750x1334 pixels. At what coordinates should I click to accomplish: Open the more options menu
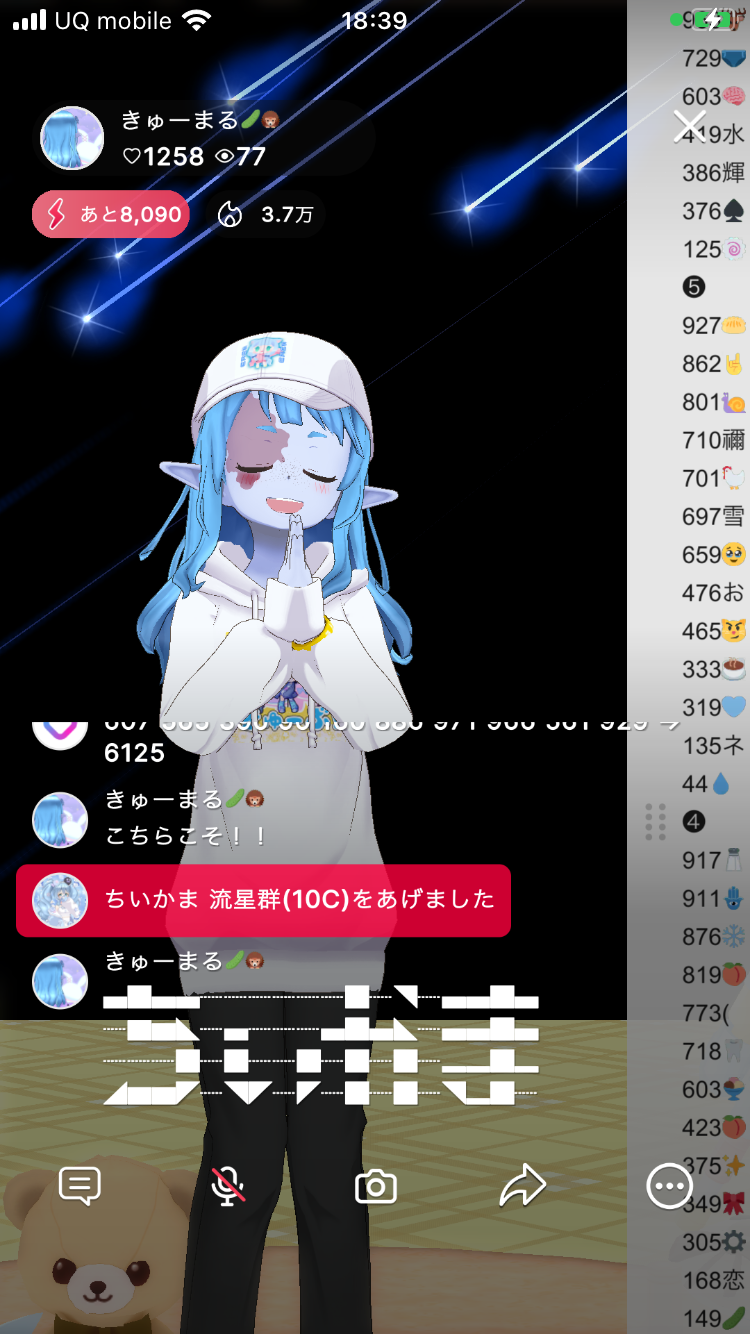click(x=669, y=1187)
